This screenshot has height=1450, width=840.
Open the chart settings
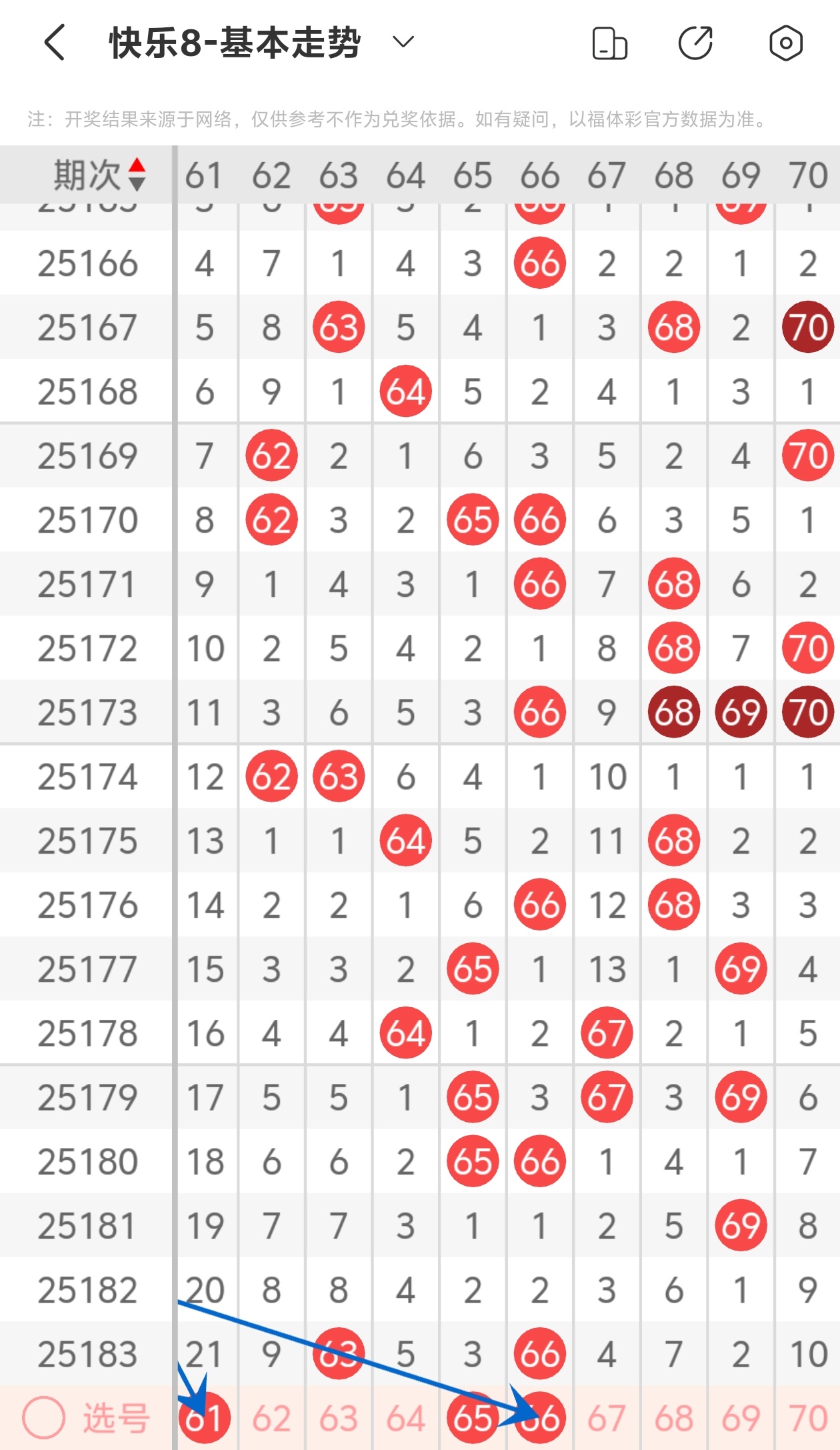pos(785,43)
